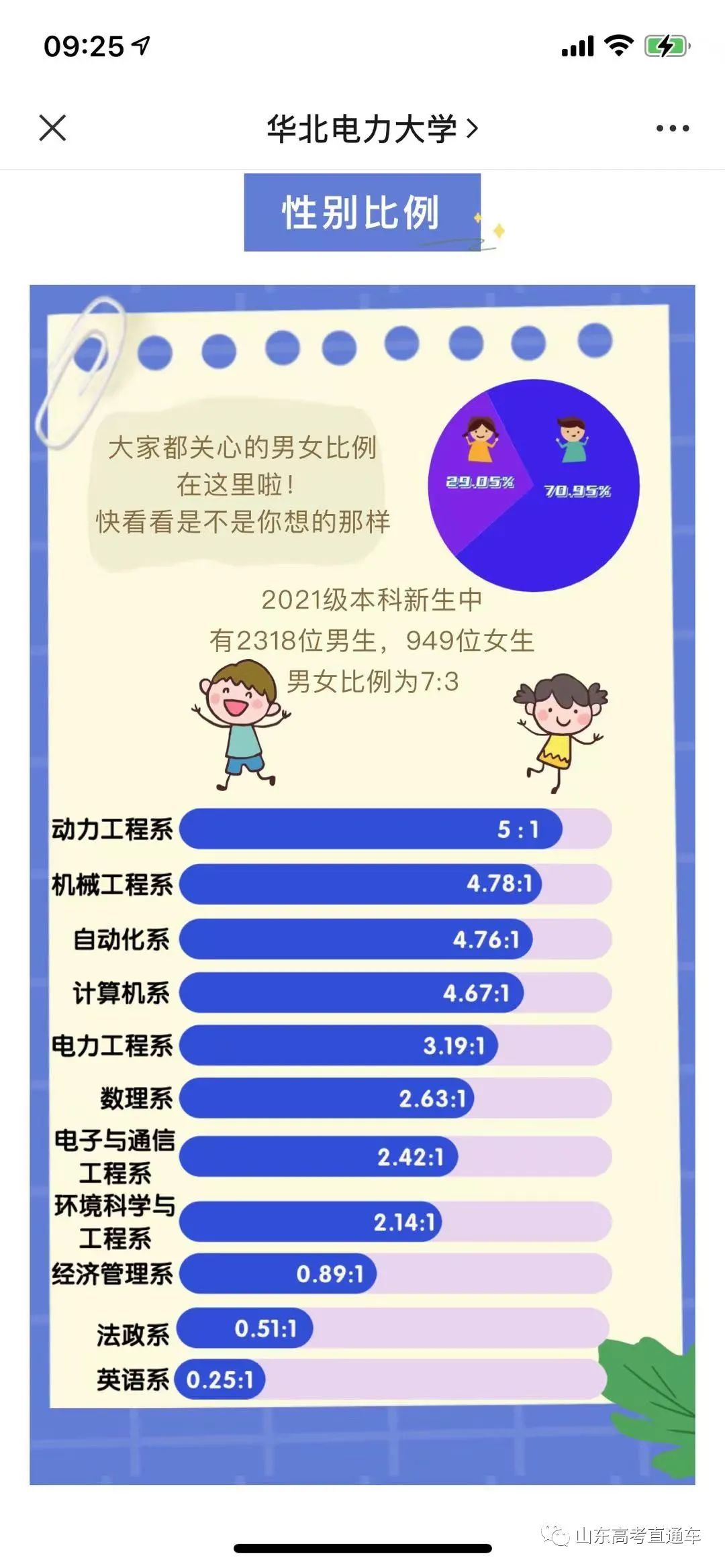Open the three-dot more options menu
The height and width of the screenshot is (1568, 725).
pos(672,128)
